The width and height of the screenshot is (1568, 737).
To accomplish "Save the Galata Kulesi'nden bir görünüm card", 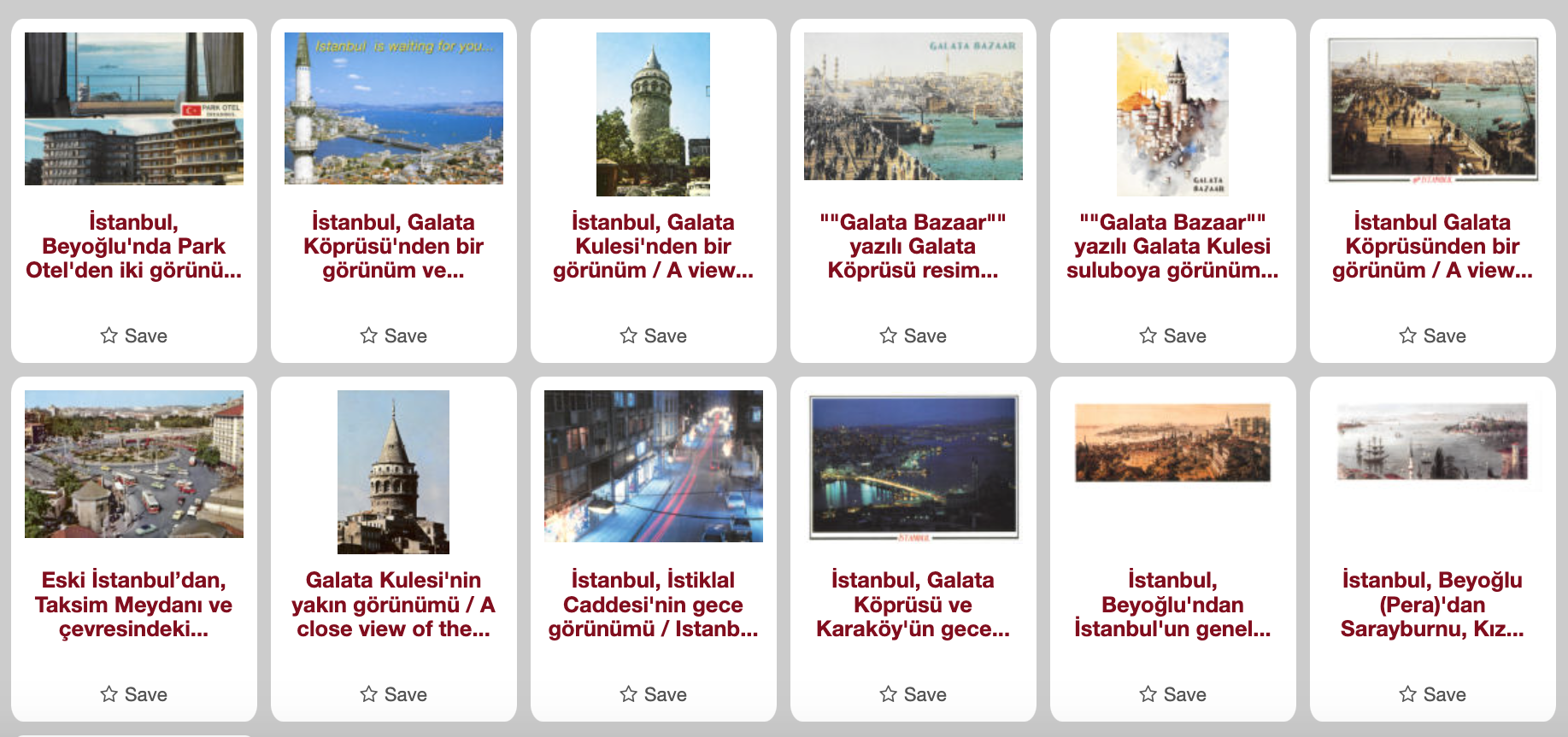I will pyautogui.click(x=653, y=336).
